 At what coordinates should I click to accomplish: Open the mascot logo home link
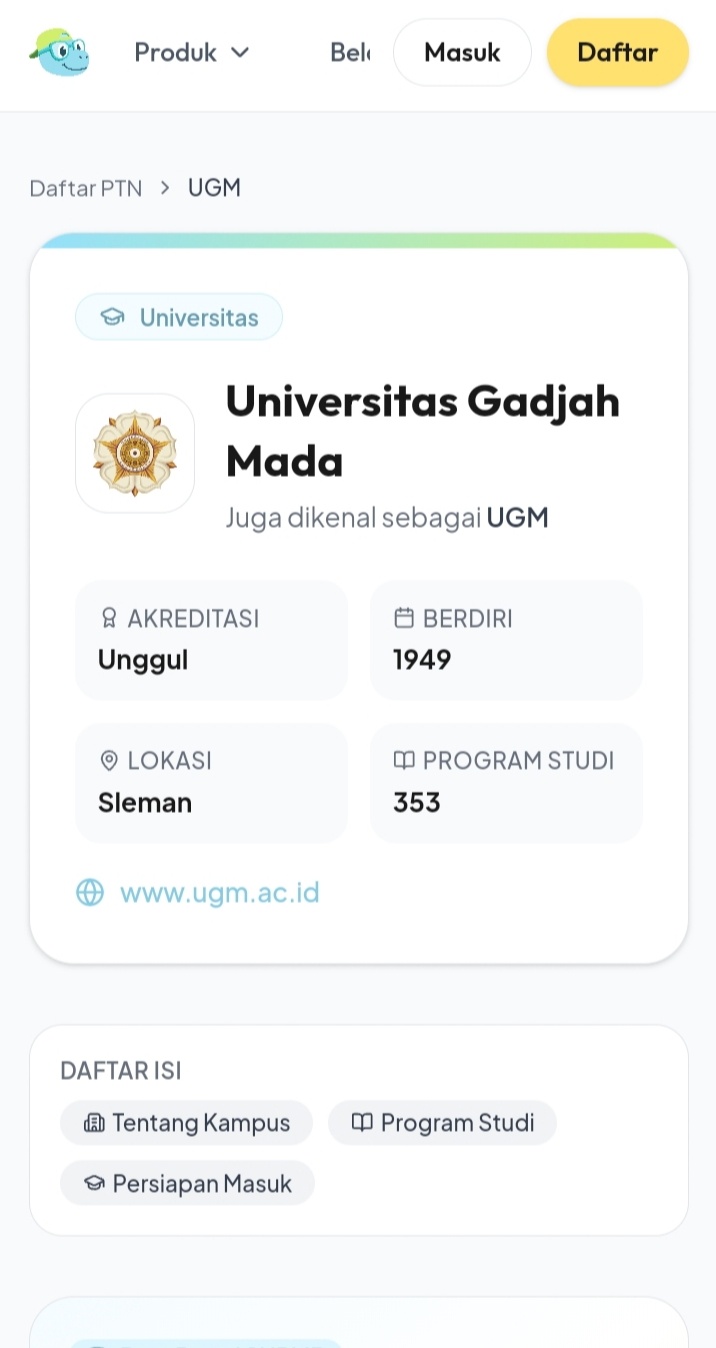[x=59, y=52]
